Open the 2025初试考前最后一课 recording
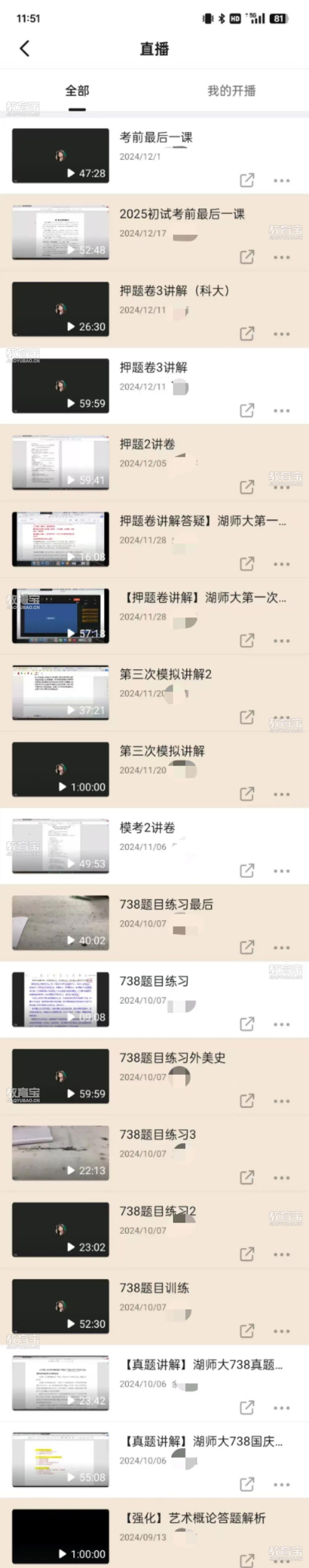 182,214
